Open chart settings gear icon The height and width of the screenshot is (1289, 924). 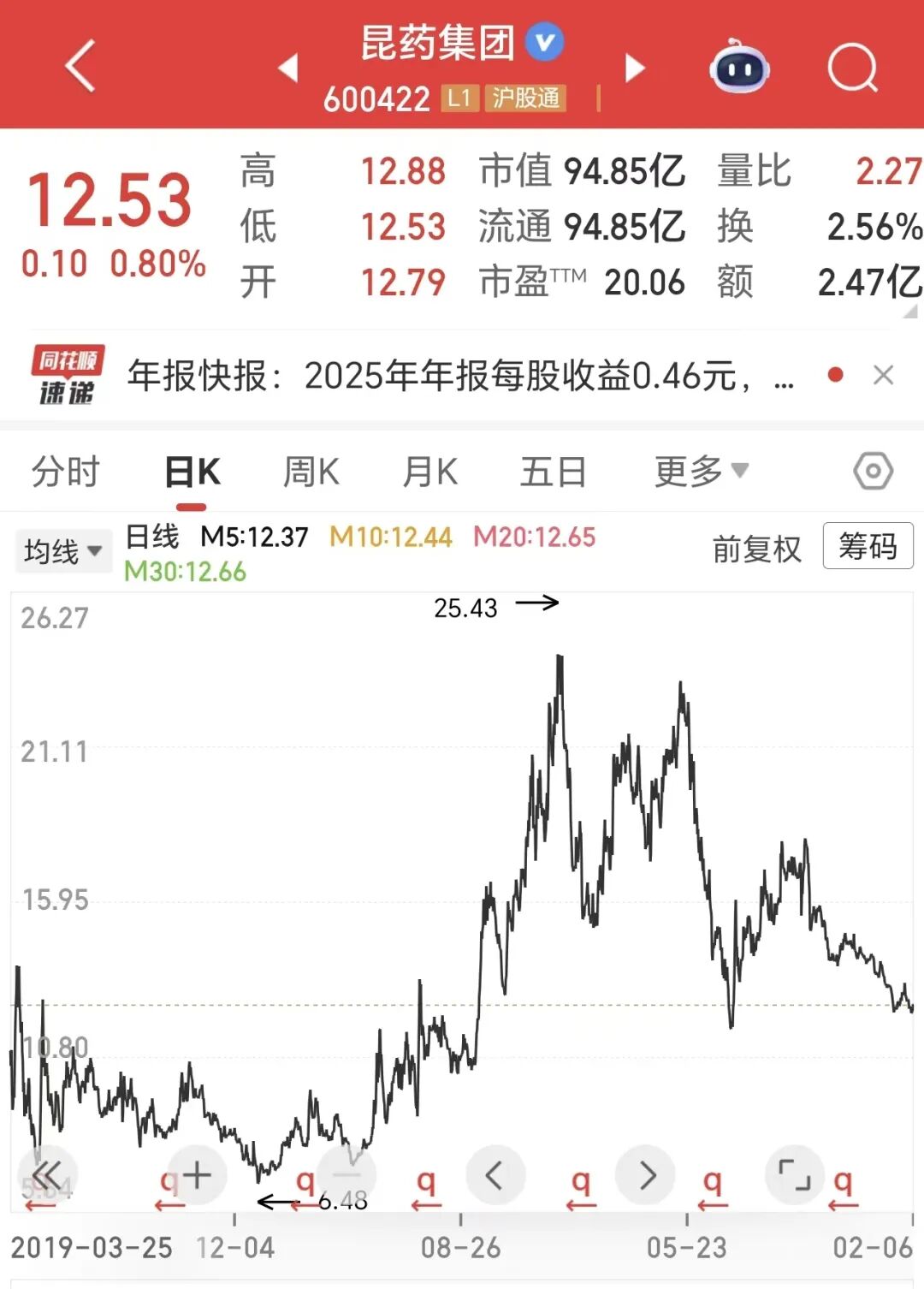click(x=871, y=471)
